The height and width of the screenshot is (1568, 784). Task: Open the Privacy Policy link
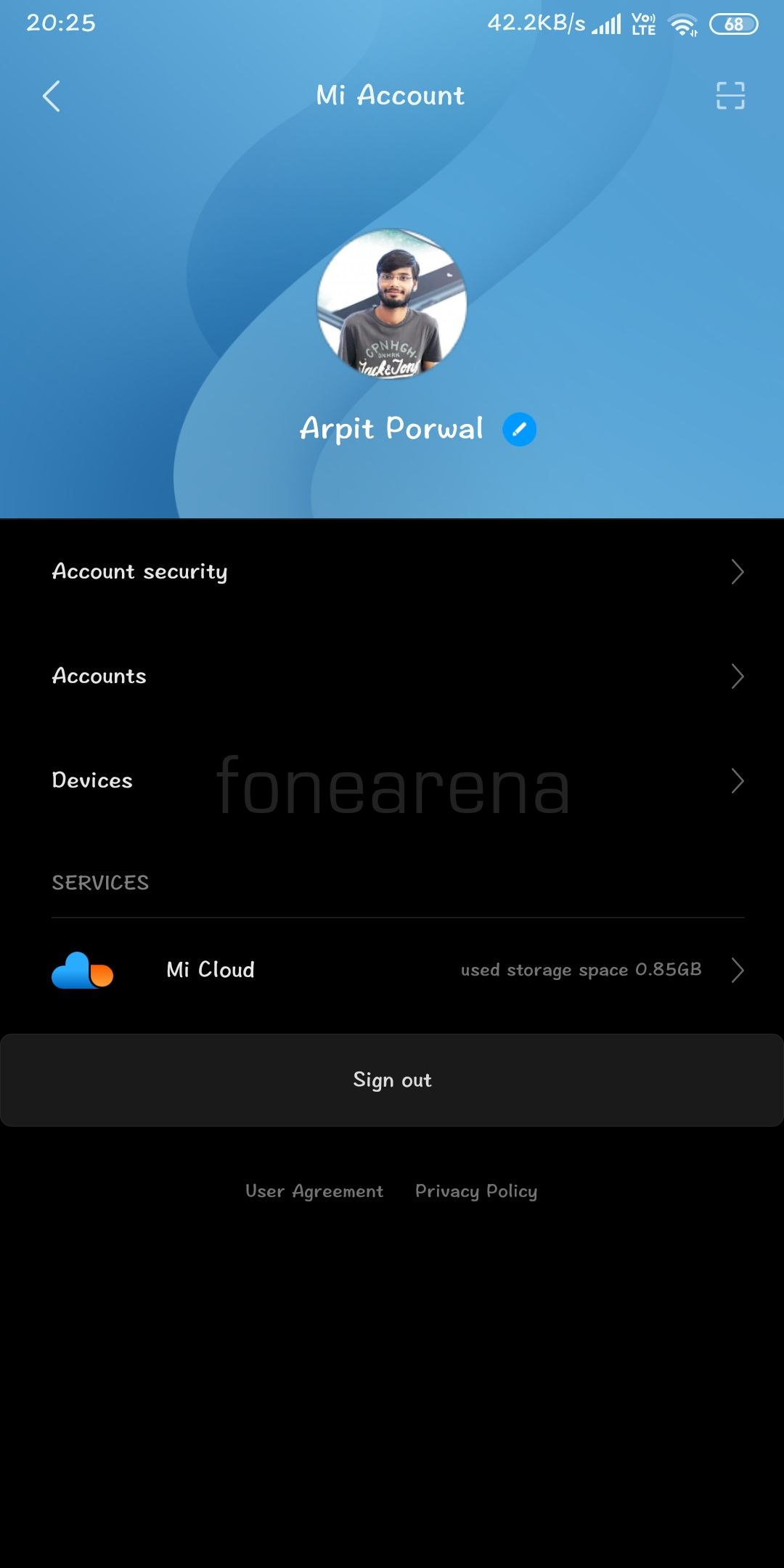[476, 1191]
